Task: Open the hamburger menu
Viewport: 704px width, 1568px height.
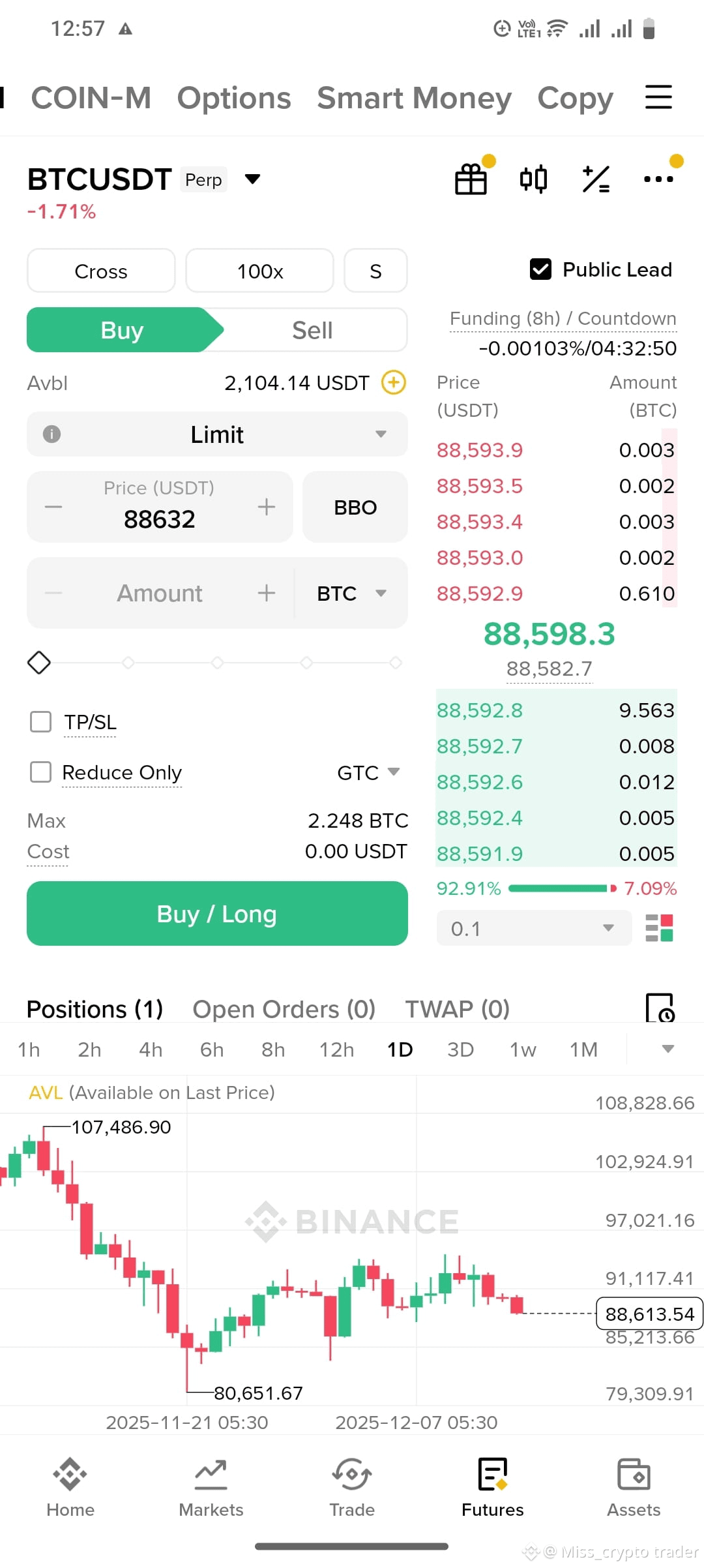Action: [x=658, y=97]
